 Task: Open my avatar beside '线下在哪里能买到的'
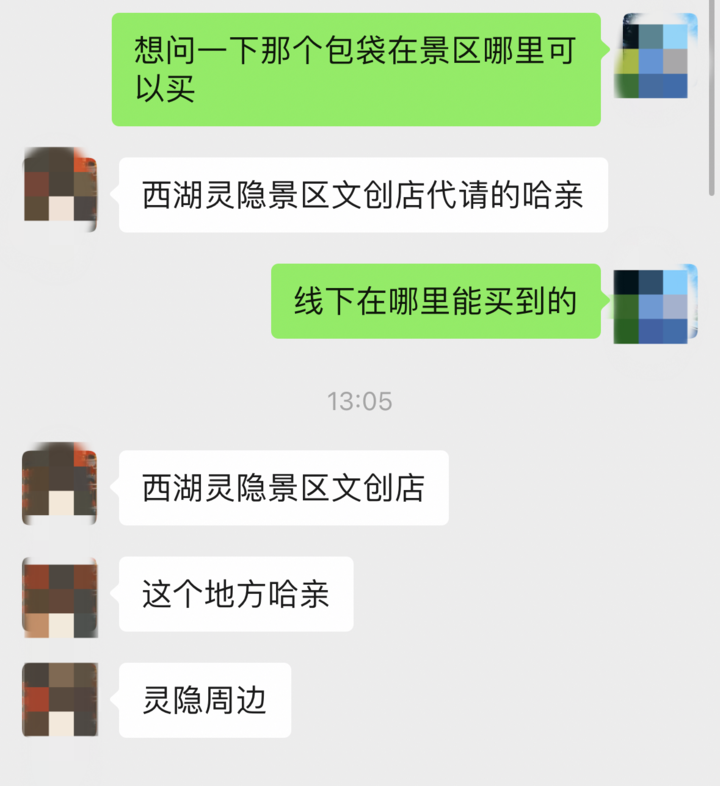[x=651, y=306]
